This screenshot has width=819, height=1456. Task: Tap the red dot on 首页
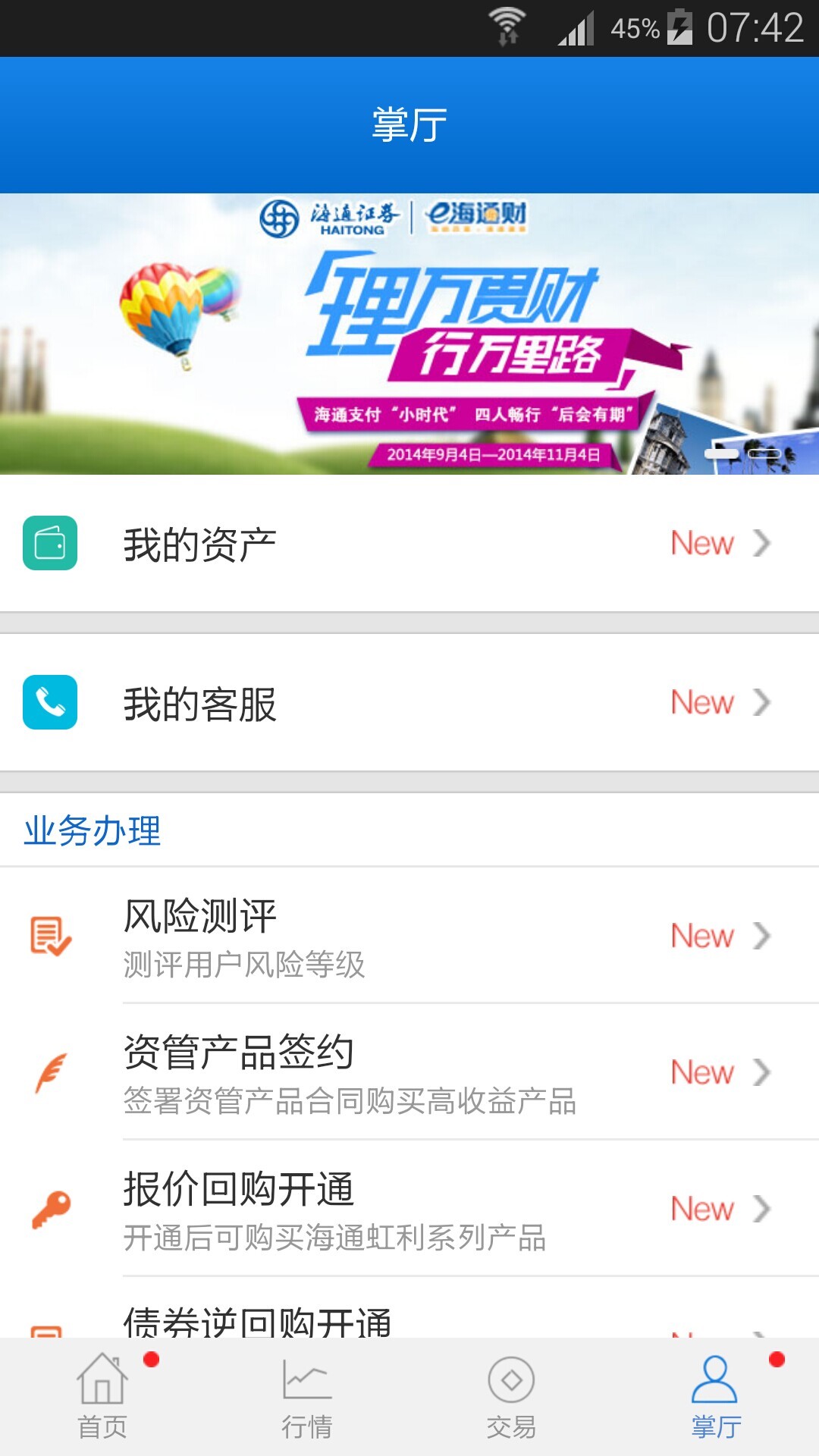pos(150,1359)
